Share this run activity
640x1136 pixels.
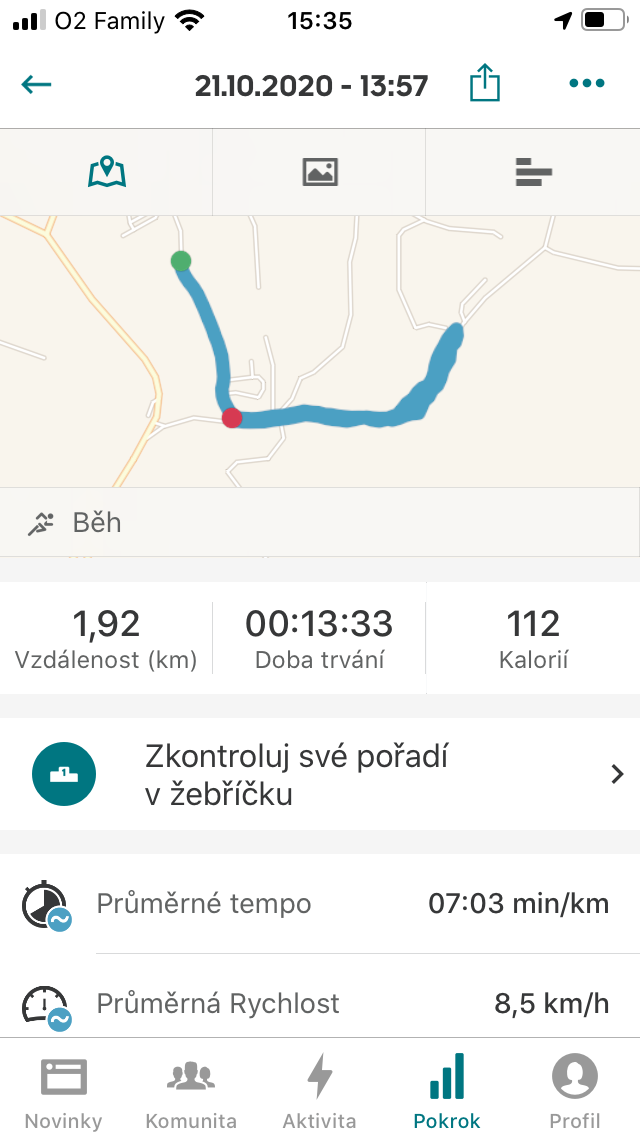(485, 82)
